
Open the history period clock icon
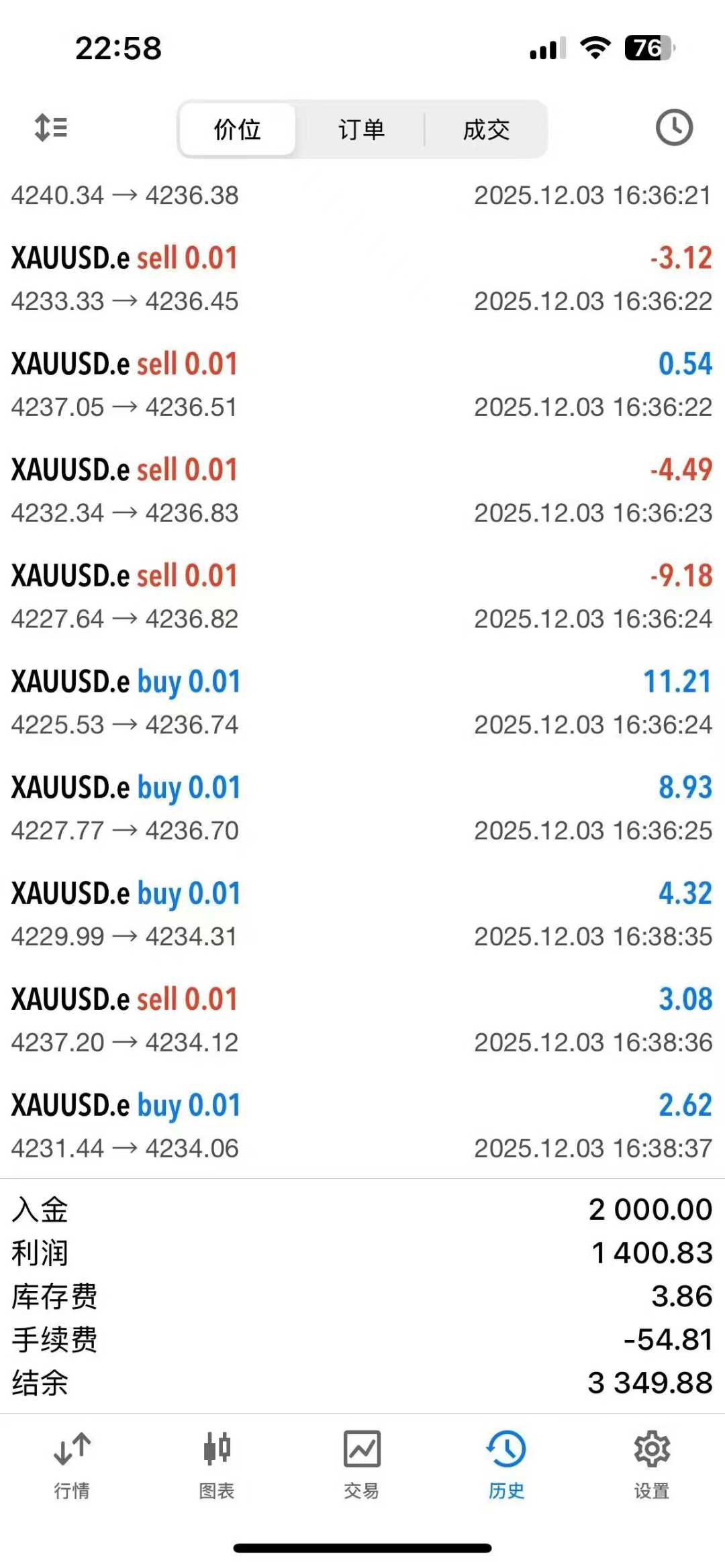(673, 127)
